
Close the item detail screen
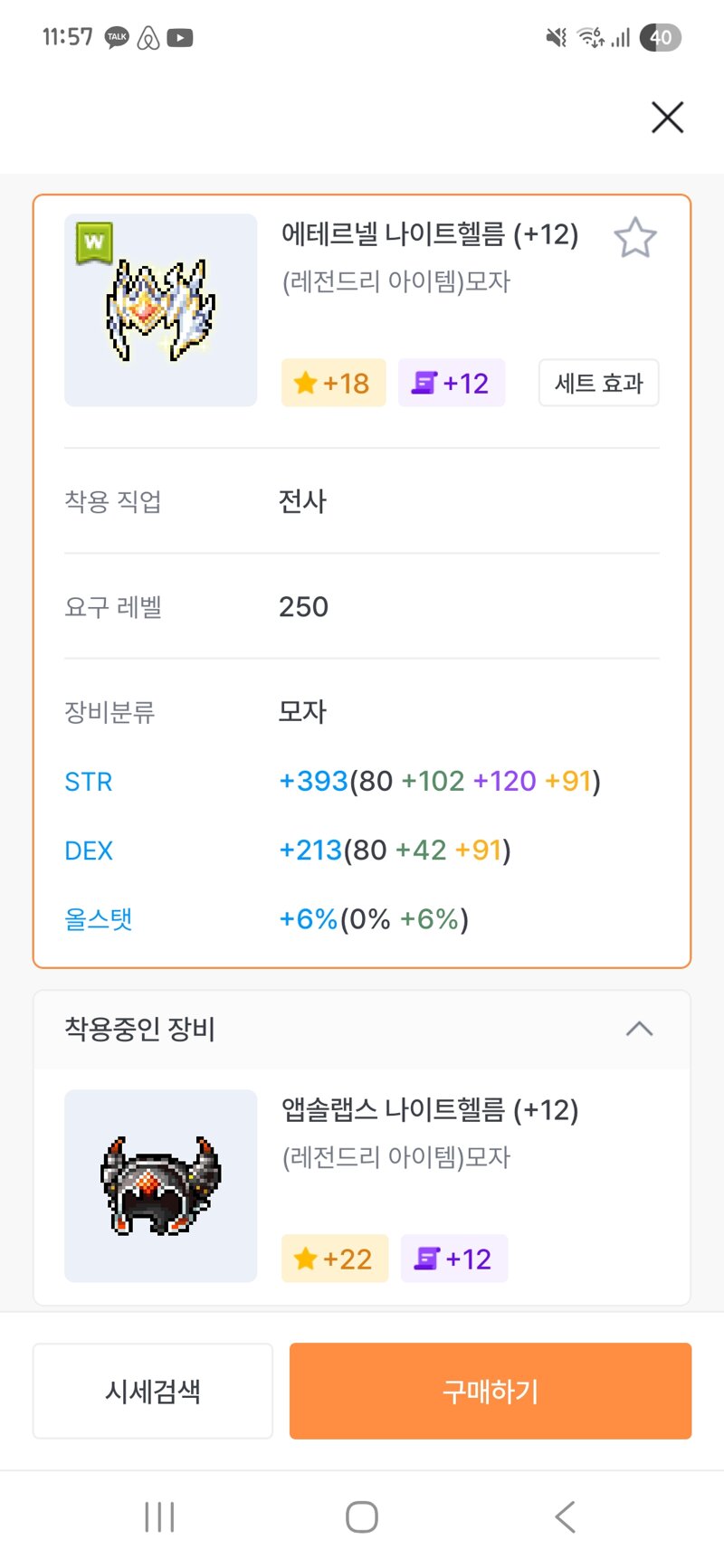(667, 118)
